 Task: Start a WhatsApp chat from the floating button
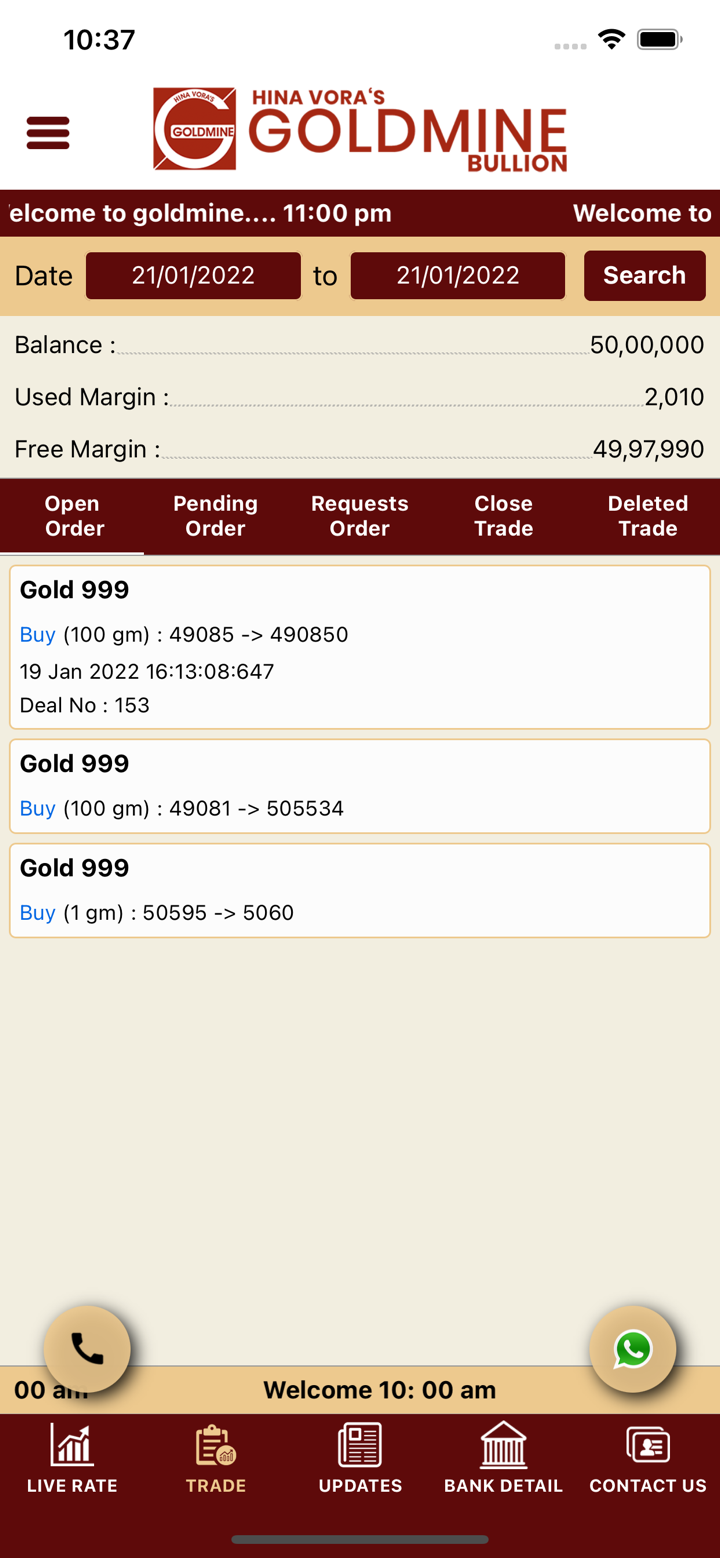coord(633,1349)
